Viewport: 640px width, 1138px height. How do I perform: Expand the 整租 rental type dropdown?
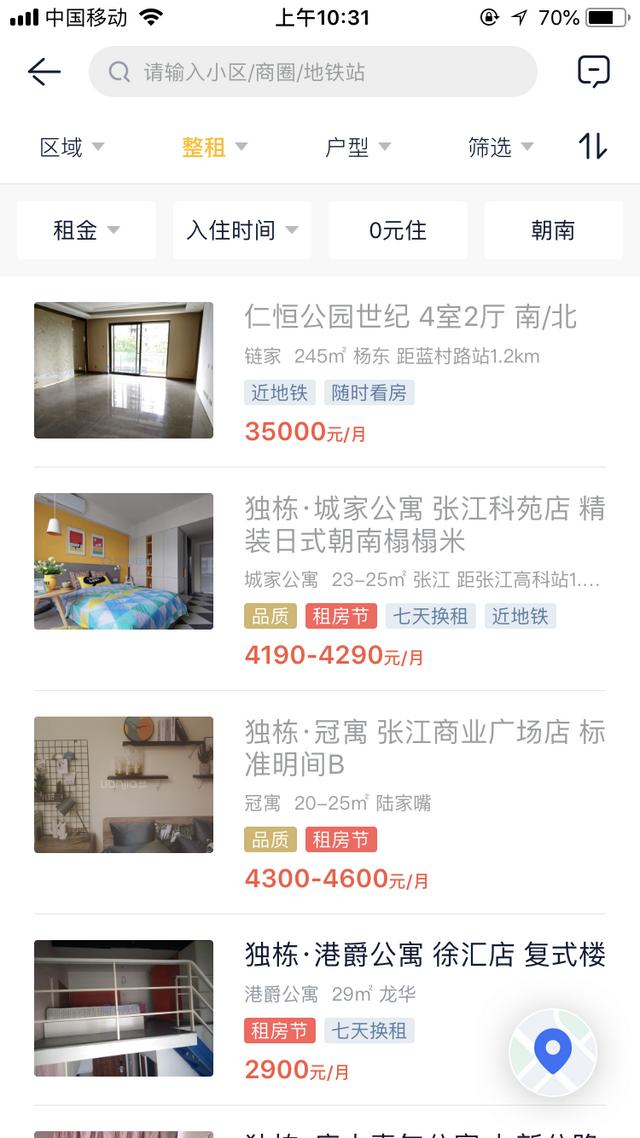coord(214,148)
